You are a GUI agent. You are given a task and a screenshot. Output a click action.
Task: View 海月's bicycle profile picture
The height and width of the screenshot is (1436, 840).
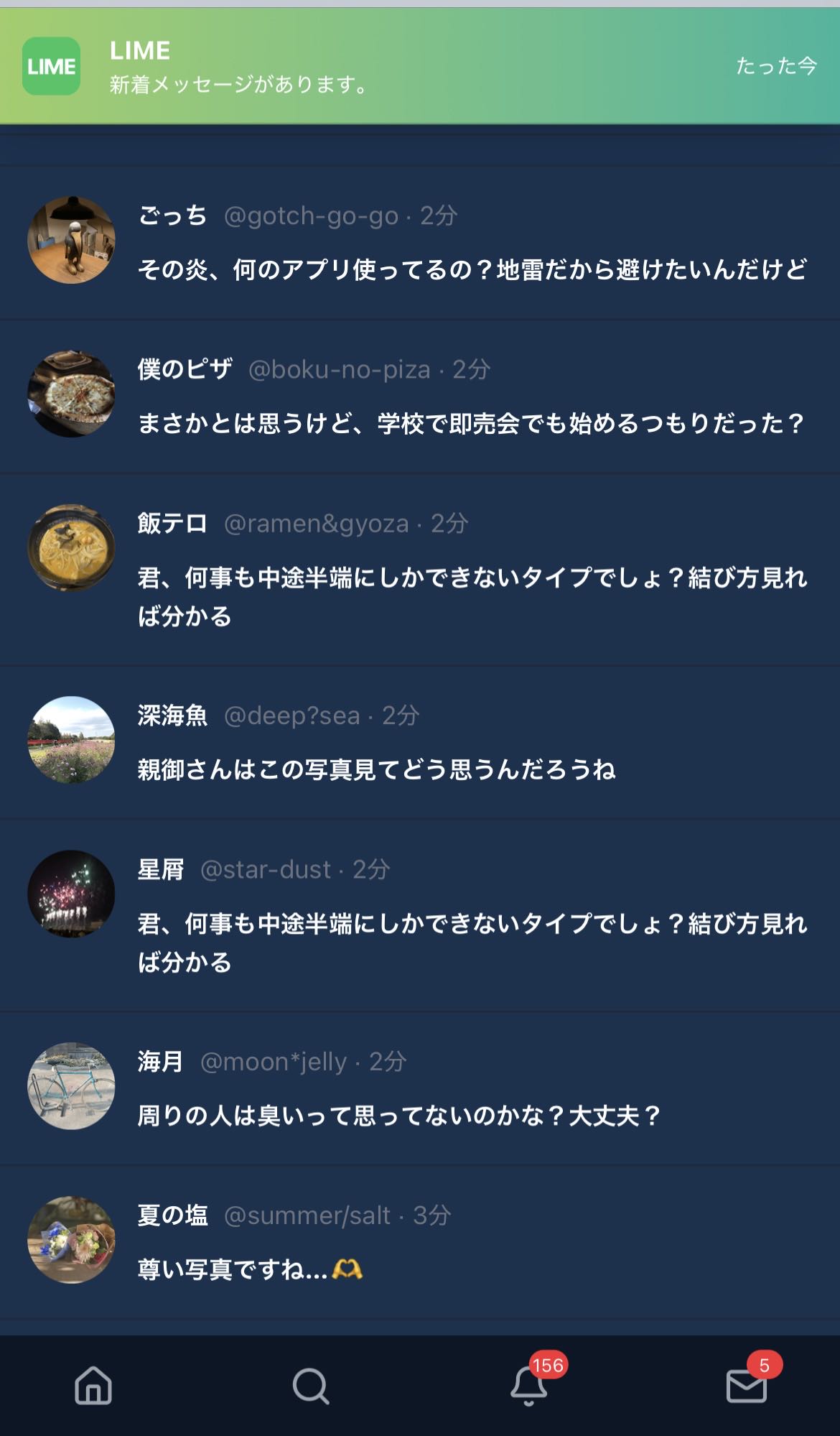click(x=71, y=1085)
